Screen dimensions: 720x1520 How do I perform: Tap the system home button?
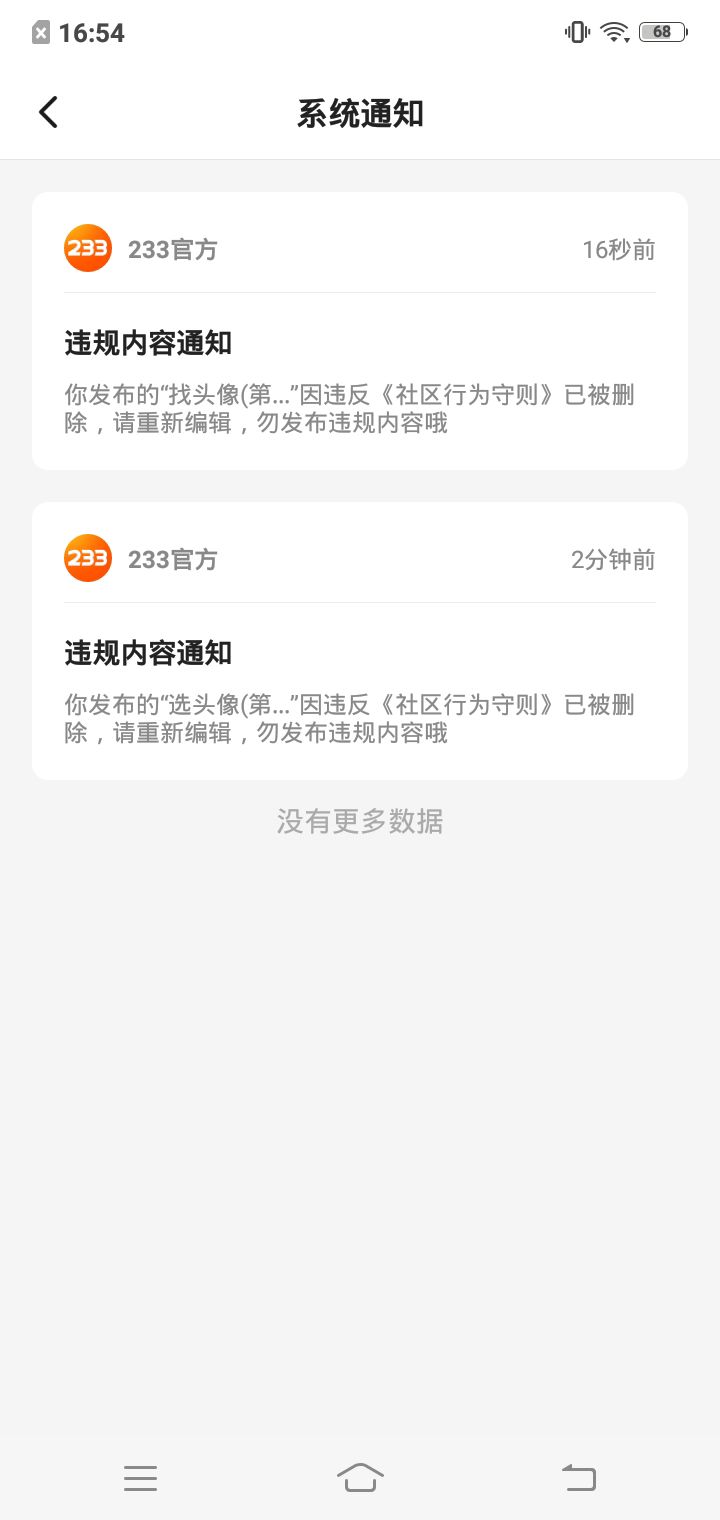pyautogui.click(x=360, y=1477)
